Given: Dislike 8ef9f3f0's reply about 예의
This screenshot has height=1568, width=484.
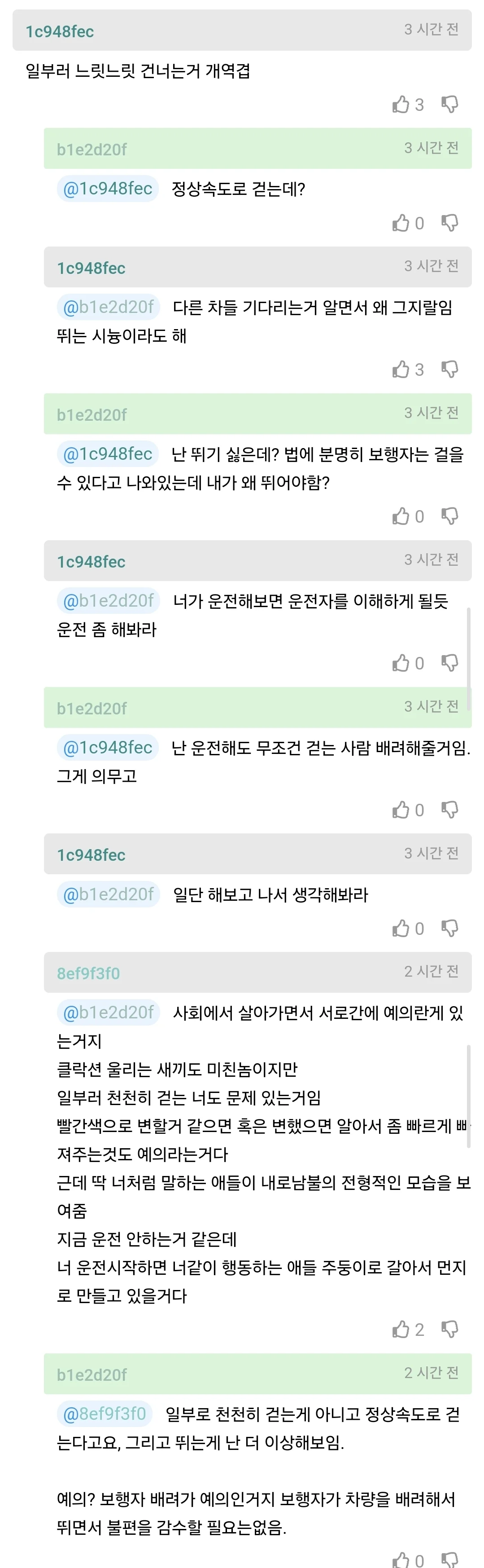Looking at the screenshot, I should pyautogui.click(x=449, y=1330).
